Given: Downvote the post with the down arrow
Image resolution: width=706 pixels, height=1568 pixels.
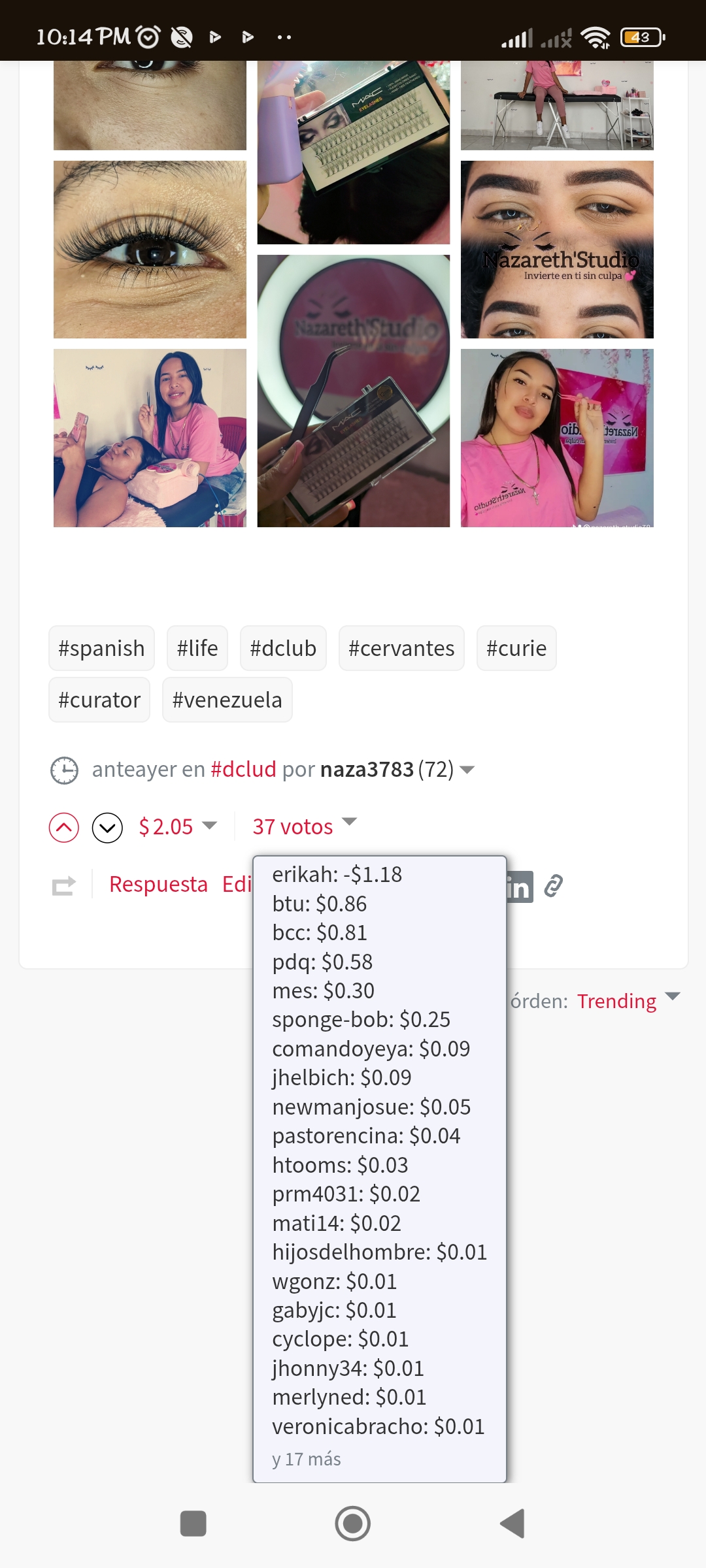Looking at the screenshot, I should click(107, 828).
